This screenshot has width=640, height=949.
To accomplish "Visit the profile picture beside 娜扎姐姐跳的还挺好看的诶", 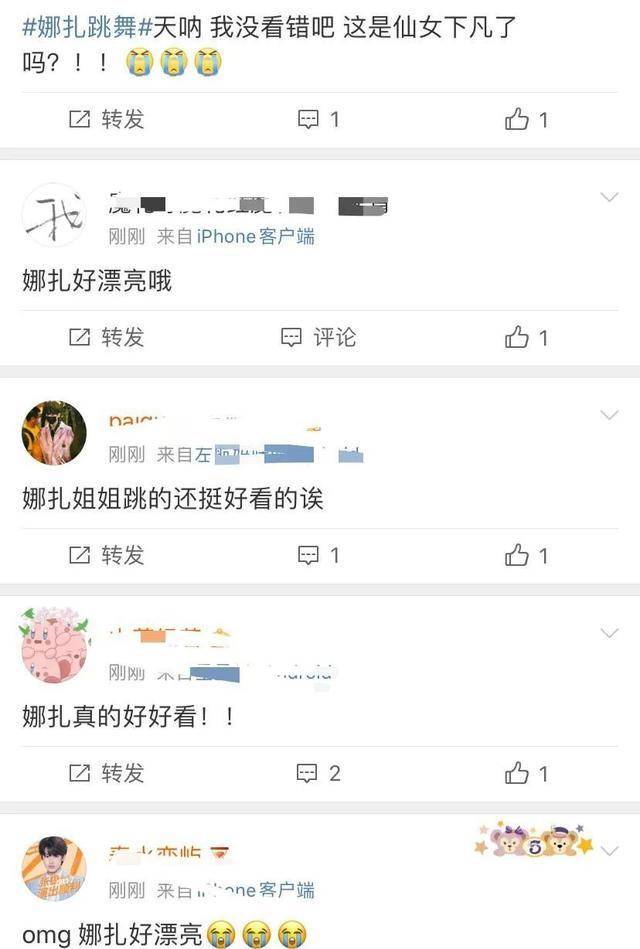I will [x=54, y=433].
